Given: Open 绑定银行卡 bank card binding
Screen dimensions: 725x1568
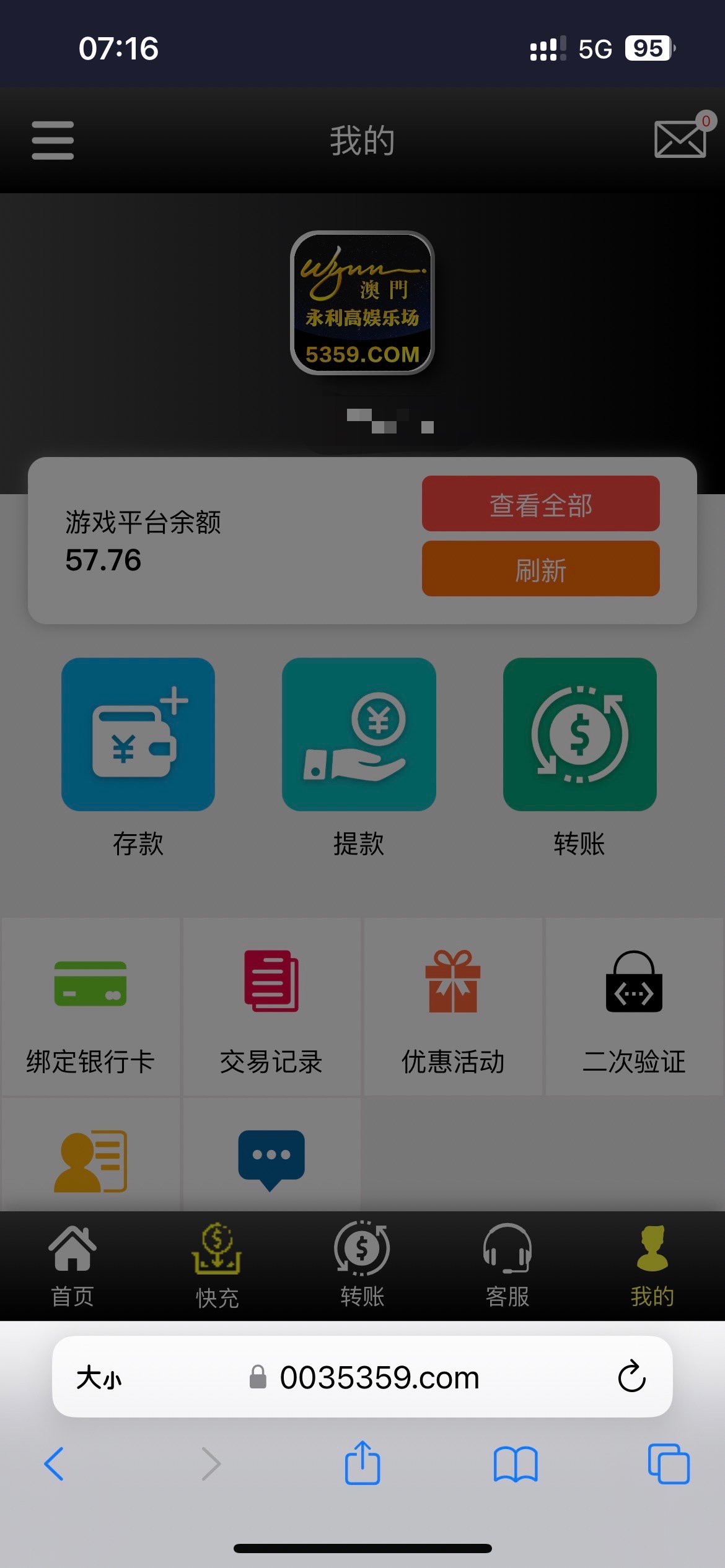Looking at the screenshot, I should coord(90,1007).
